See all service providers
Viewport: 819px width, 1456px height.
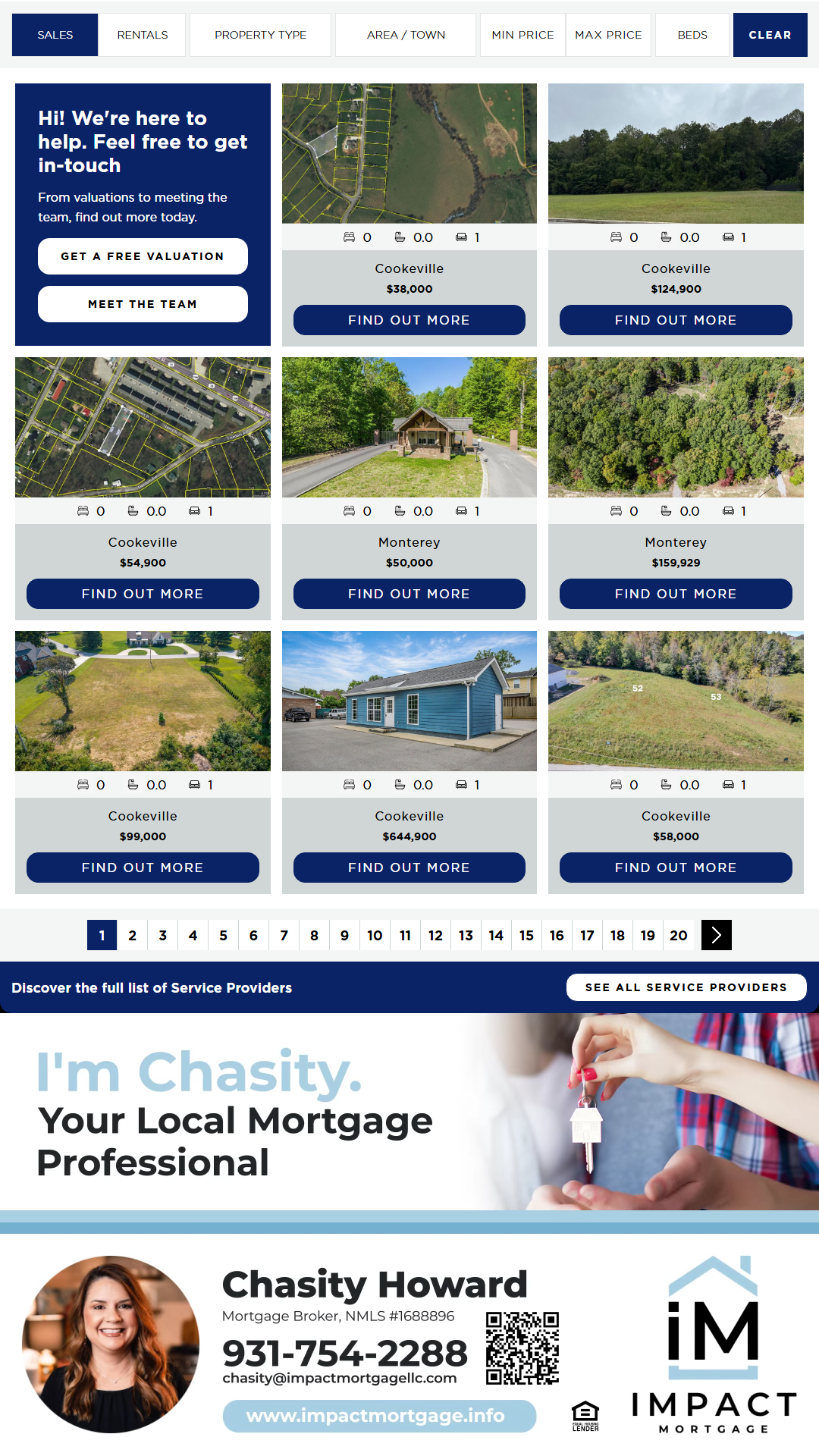(686, 987)
